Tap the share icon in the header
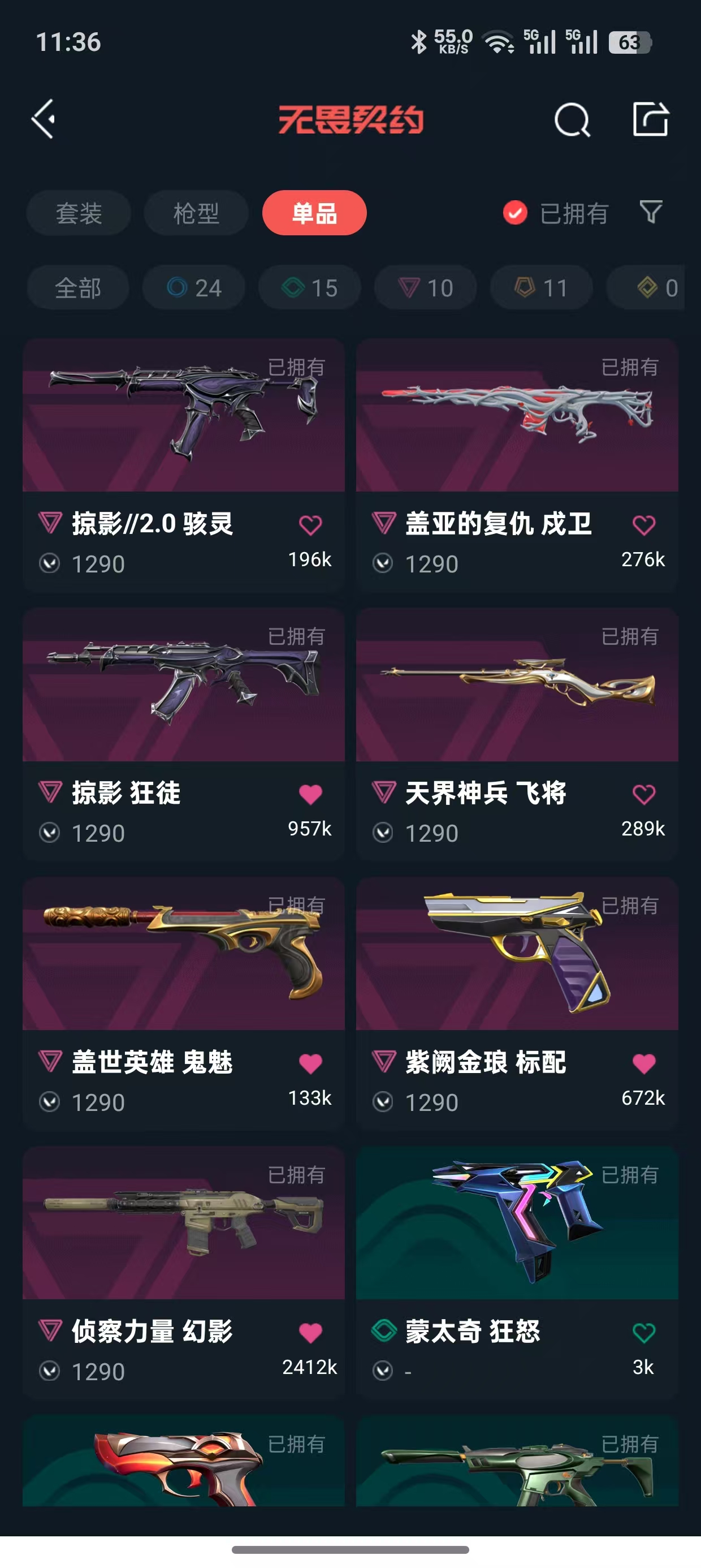 tap(651, 119)
